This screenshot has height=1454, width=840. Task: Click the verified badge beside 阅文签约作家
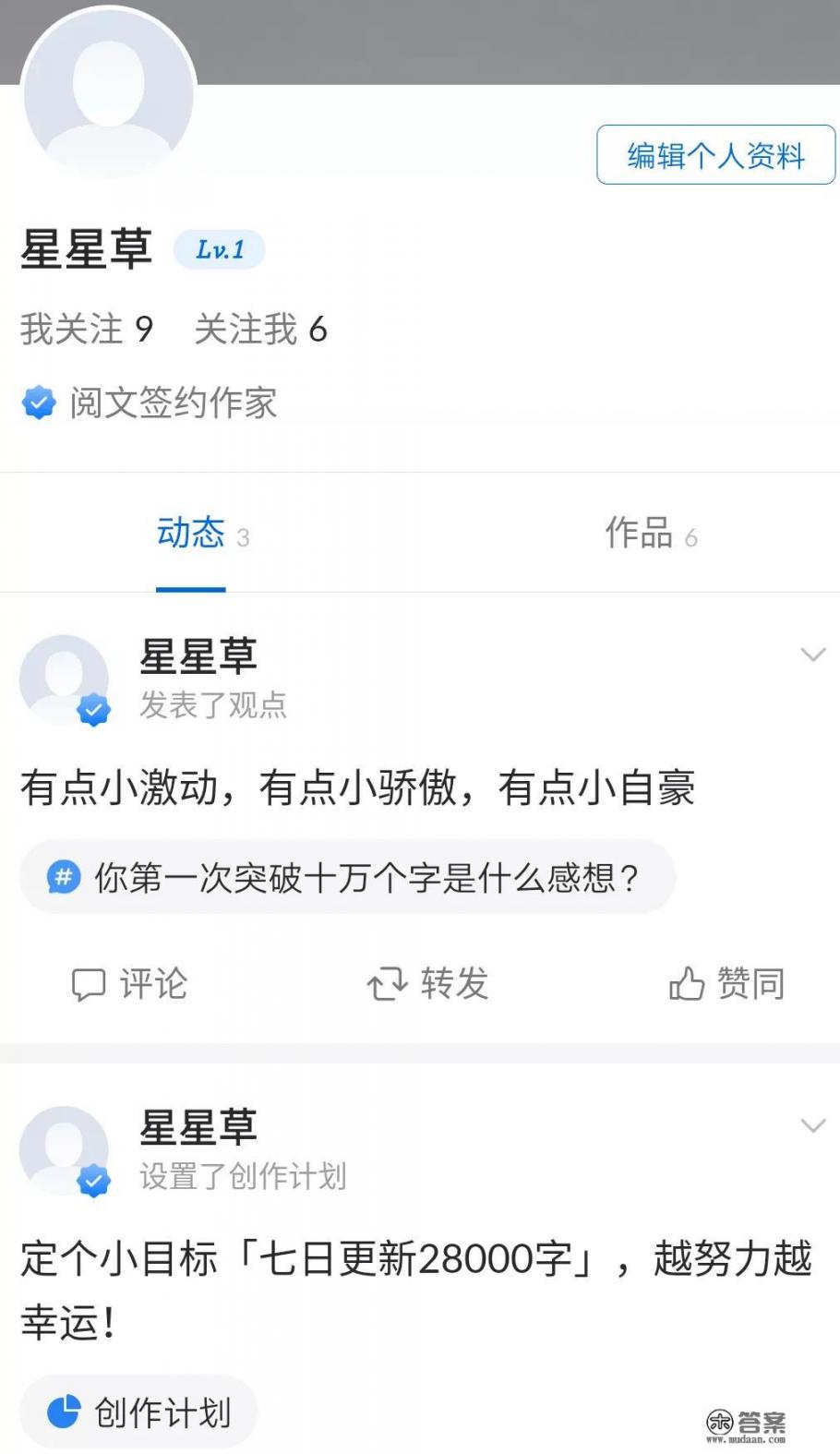[37, 403]
